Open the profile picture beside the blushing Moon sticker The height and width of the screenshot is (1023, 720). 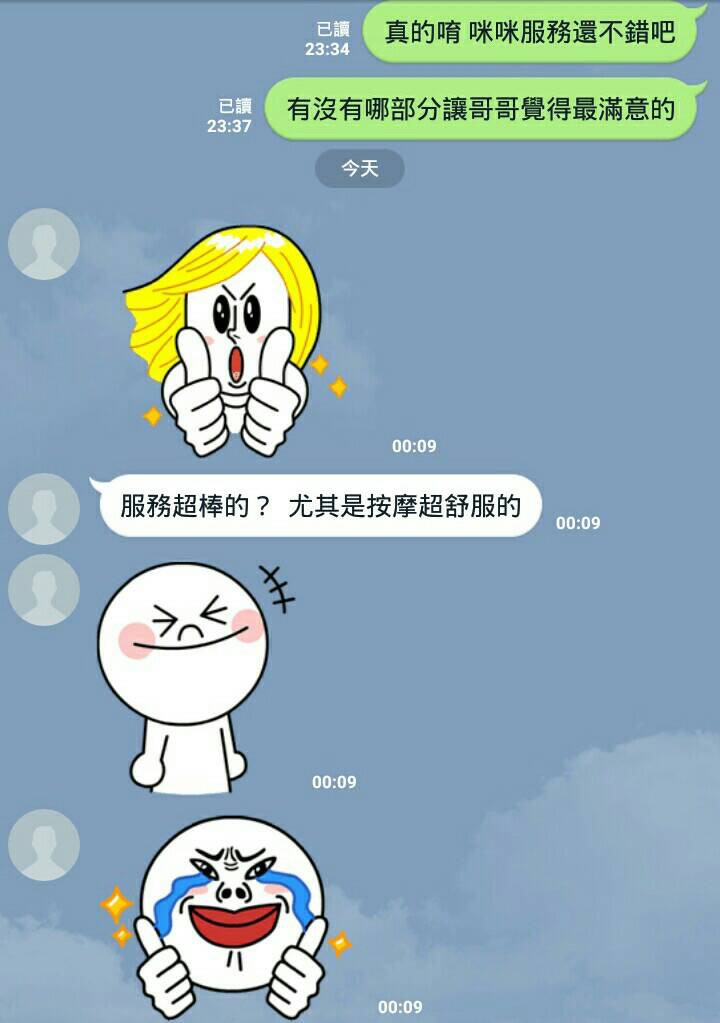click(44, 590)
